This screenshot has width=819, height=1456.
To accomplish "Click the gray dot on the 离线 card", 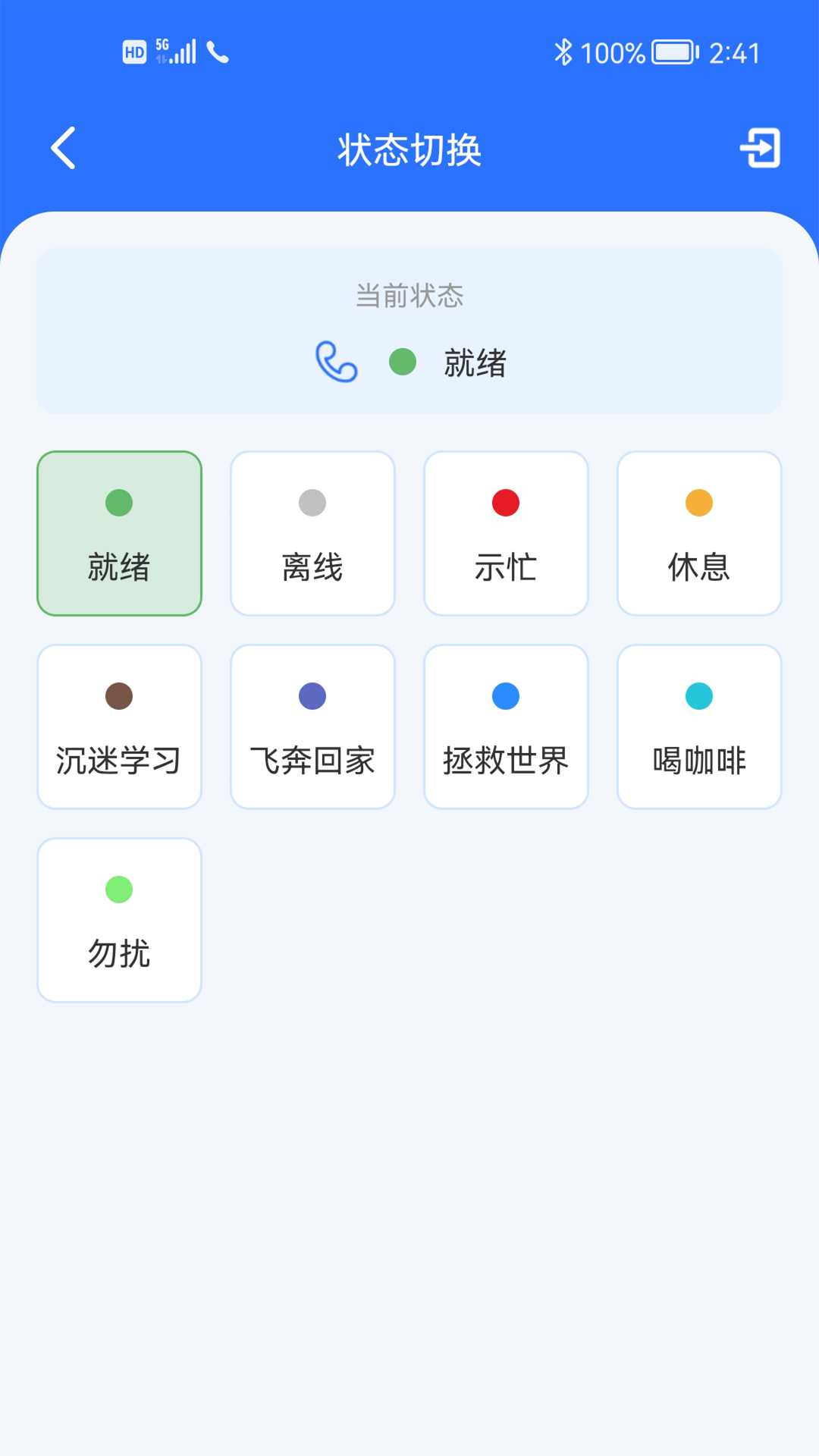I will pos(312,503).
